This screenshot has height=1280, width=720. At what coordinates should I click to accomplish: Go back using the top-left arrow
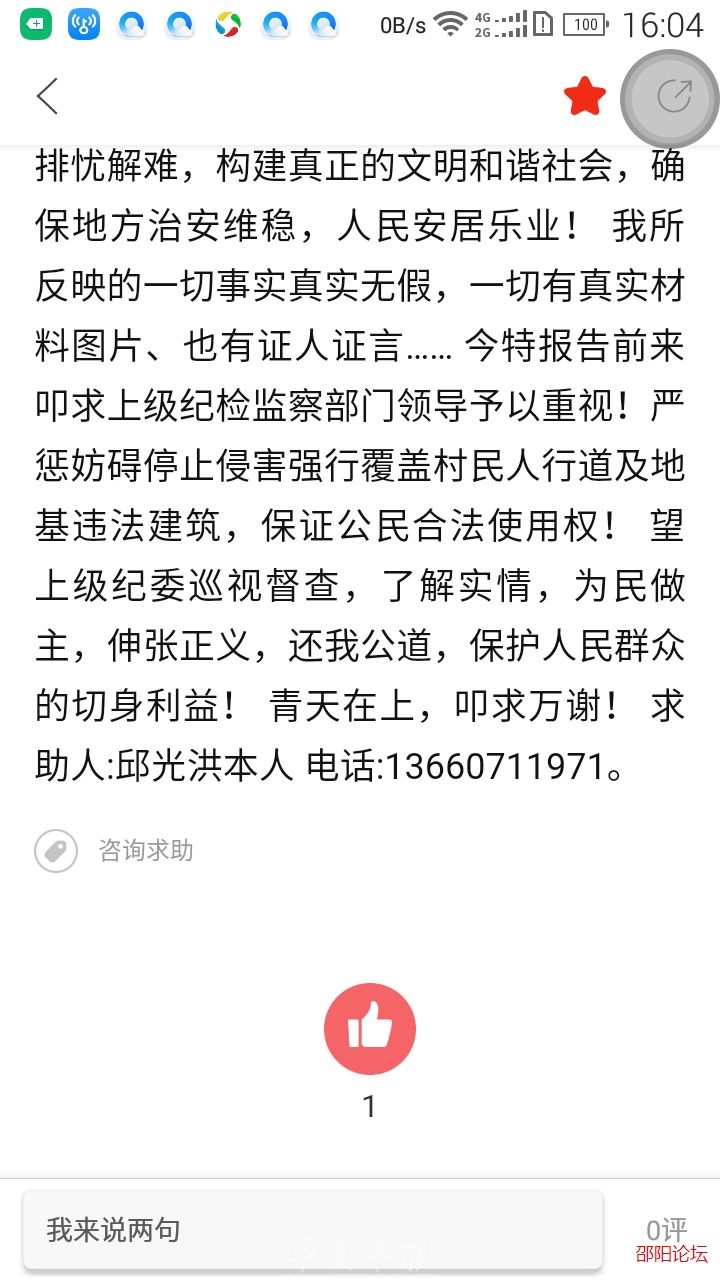(47, 97)
